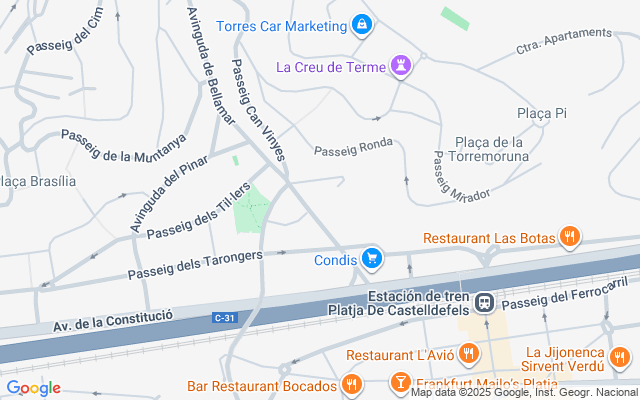Select the Platja De Castelldefels train station marker
The height and width of the screenshot is (400, 640).
tap(484, 301)
